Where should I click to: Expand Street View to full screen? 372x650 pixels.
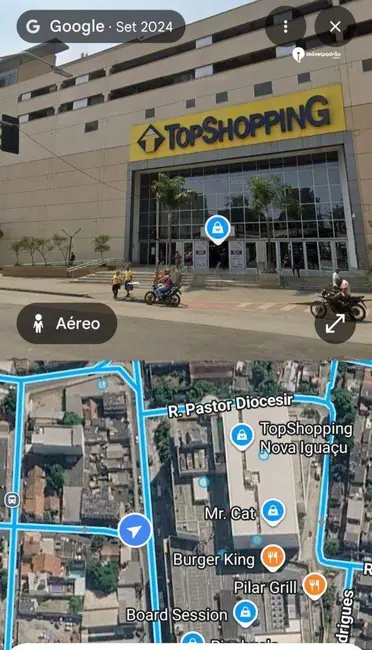click(335, 323)
